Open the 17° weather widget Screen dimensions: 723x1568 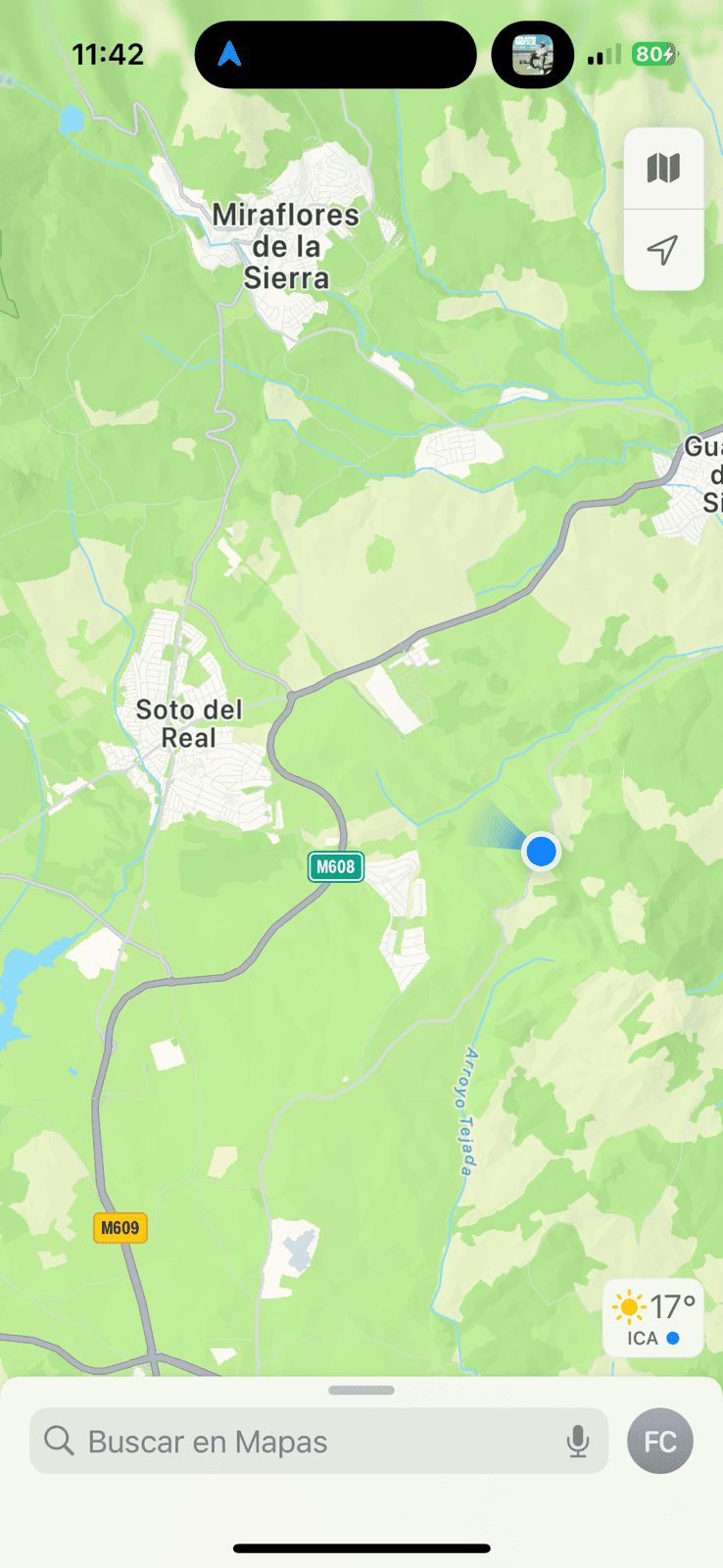click(653, 1318)
